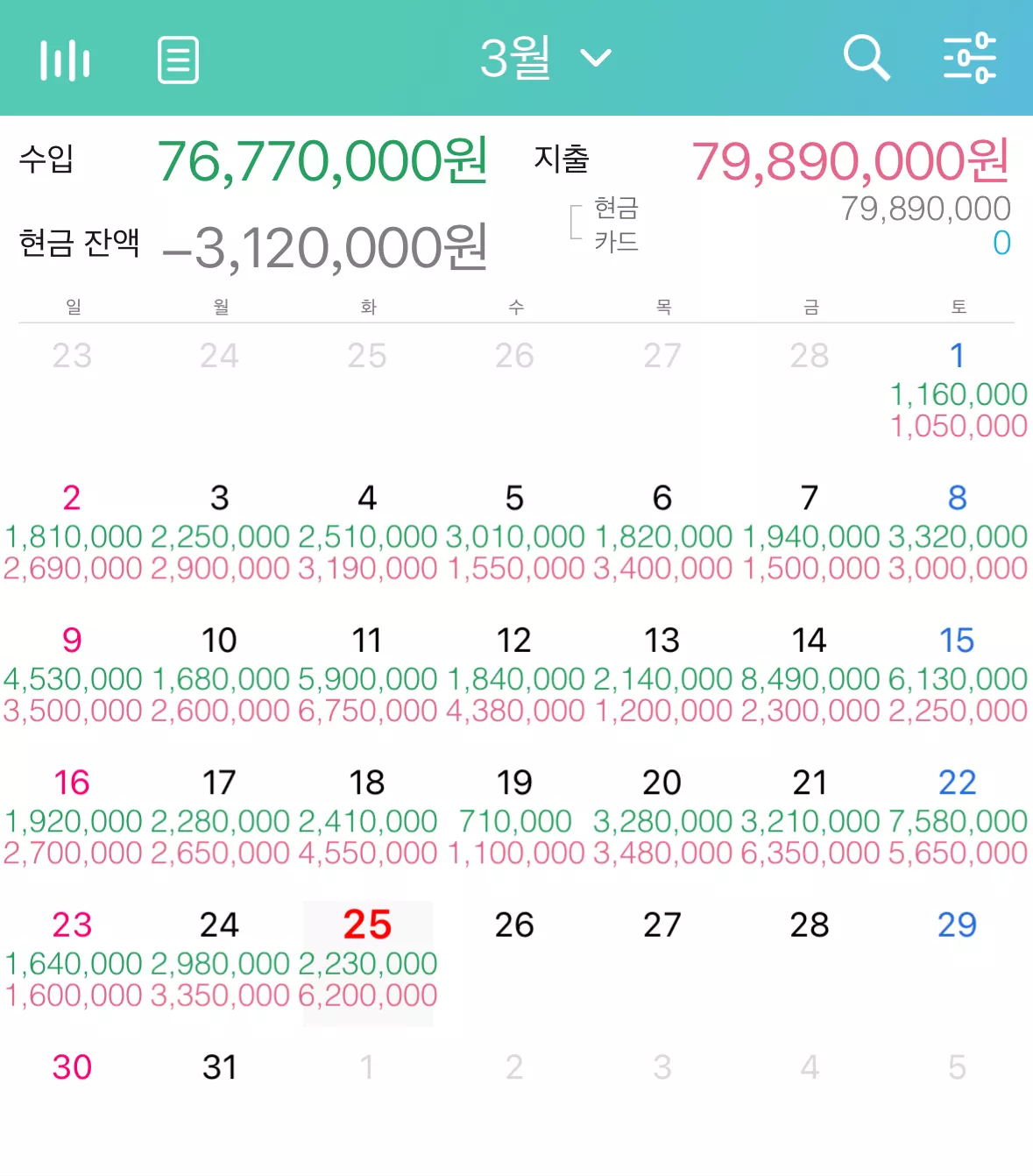1033x1176 pixels.
Task: Open the search magnifier
Action: pos(867,59)
